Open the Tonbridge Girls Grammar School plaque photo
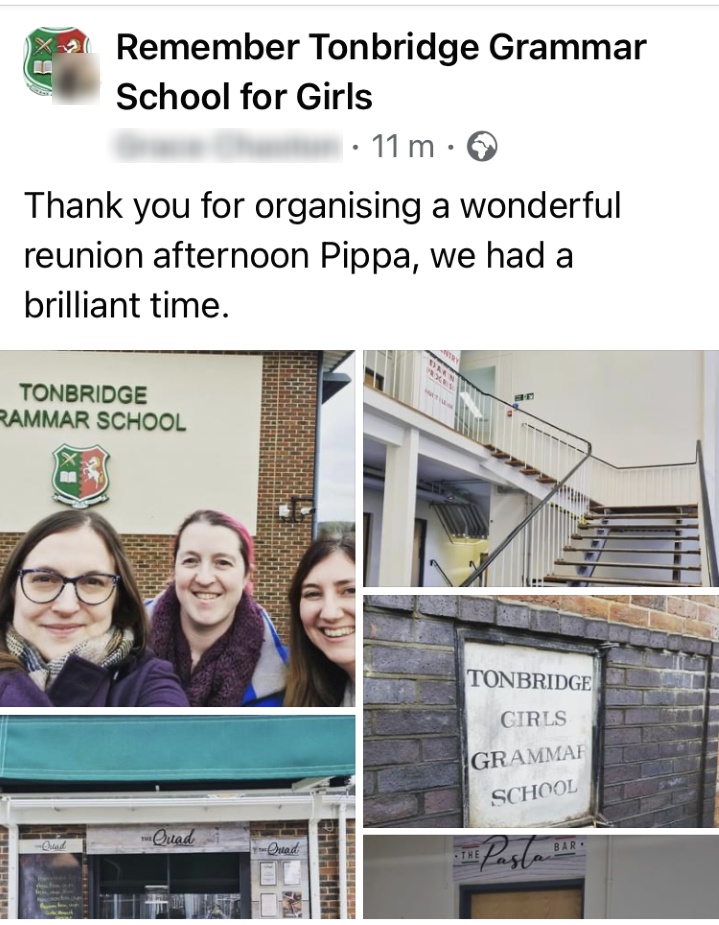719x925 pixels. [x=540, y=711]
